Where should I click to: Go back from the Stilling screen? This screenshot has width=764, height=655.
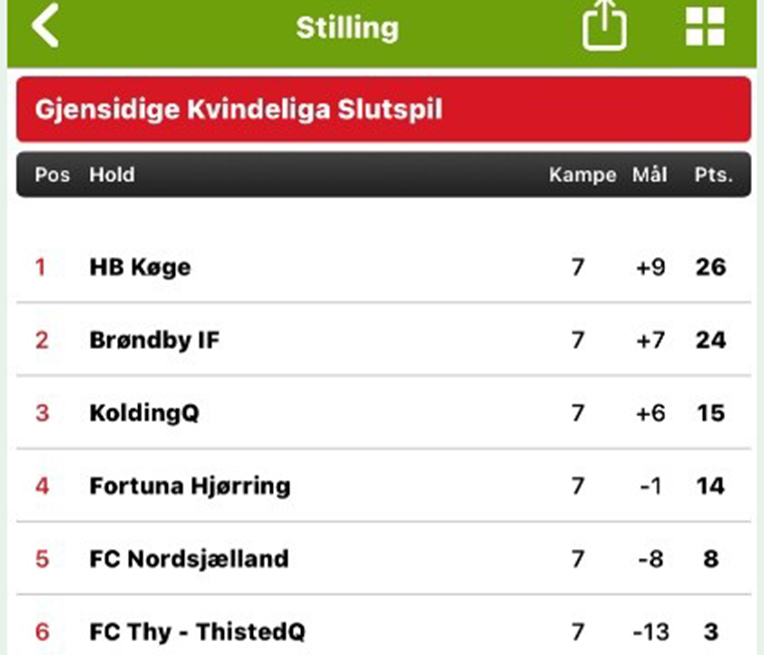pyautogui.click(x=45, y=27)
